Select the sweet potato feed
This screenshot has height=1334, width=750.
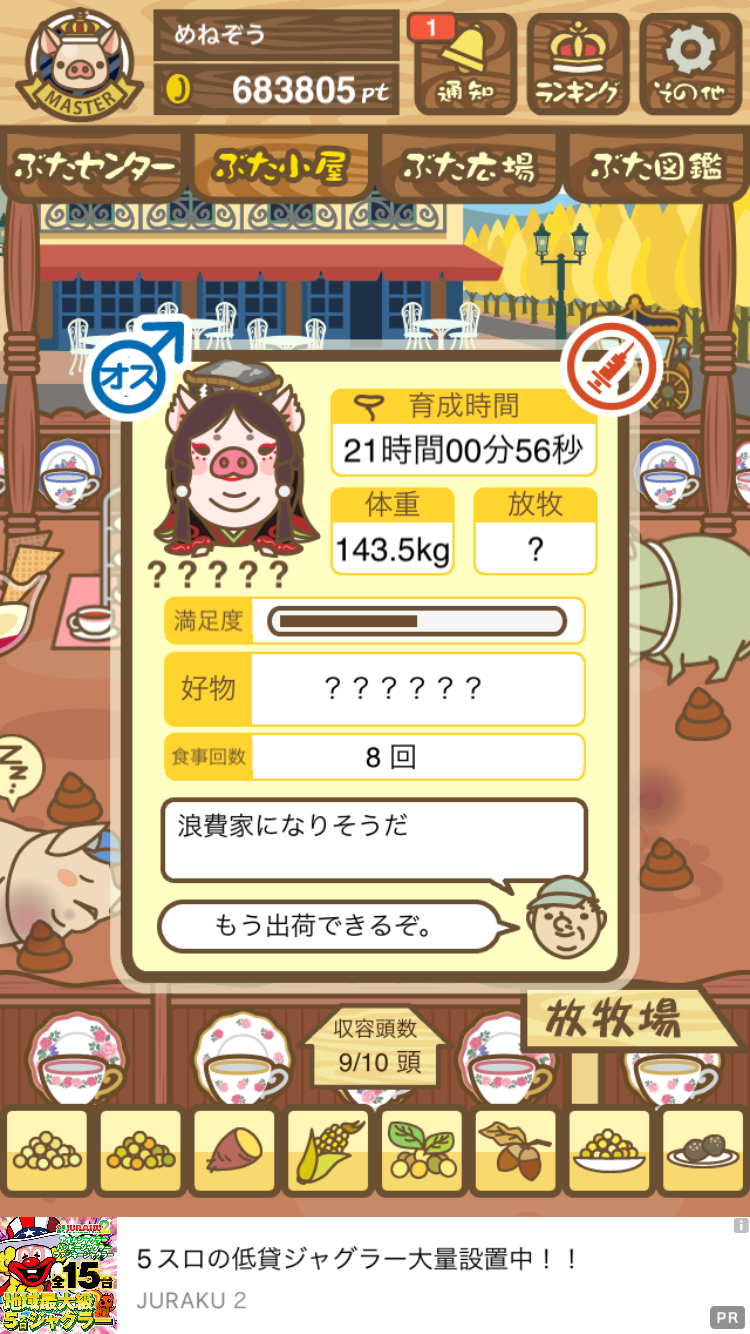(232, 1152)
